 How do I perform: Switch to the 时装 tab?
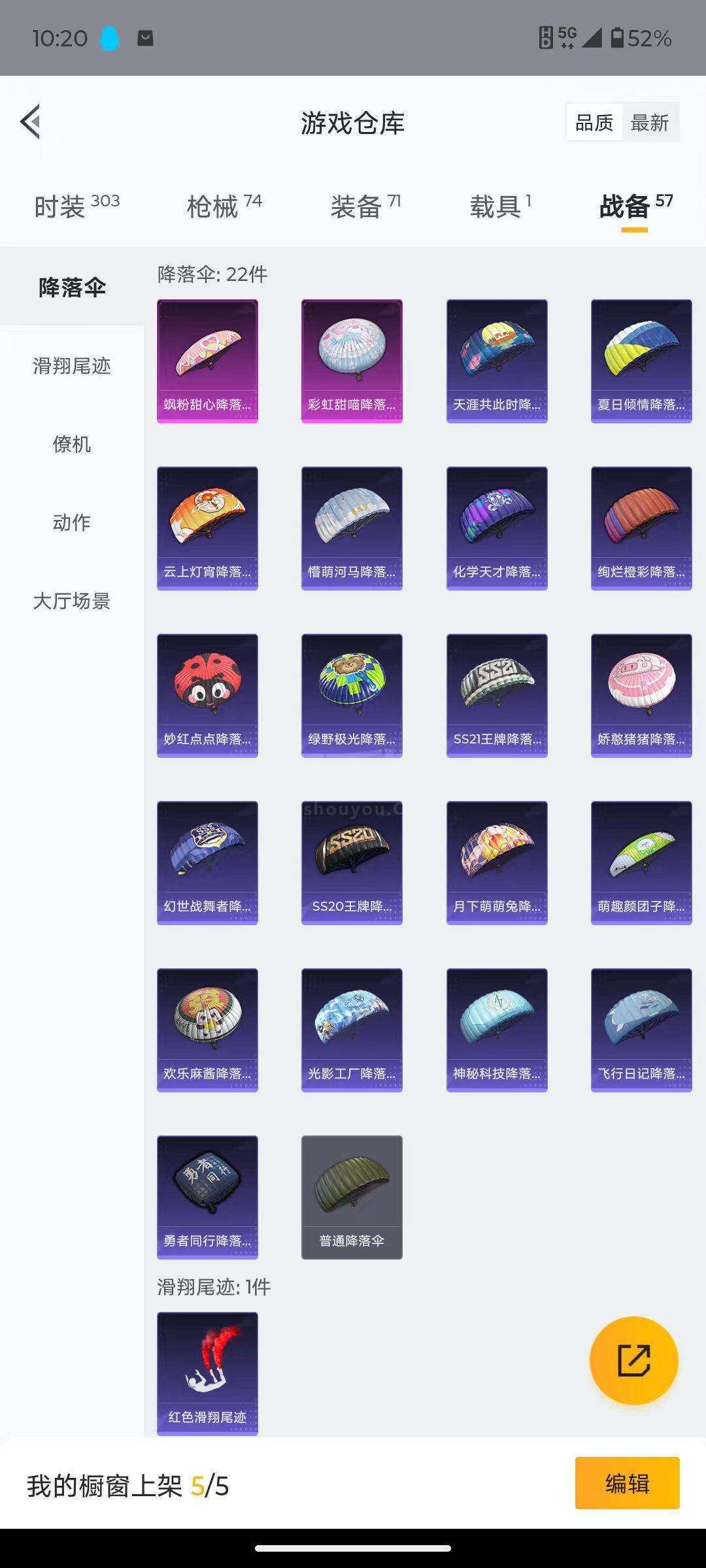click(76, 206)
